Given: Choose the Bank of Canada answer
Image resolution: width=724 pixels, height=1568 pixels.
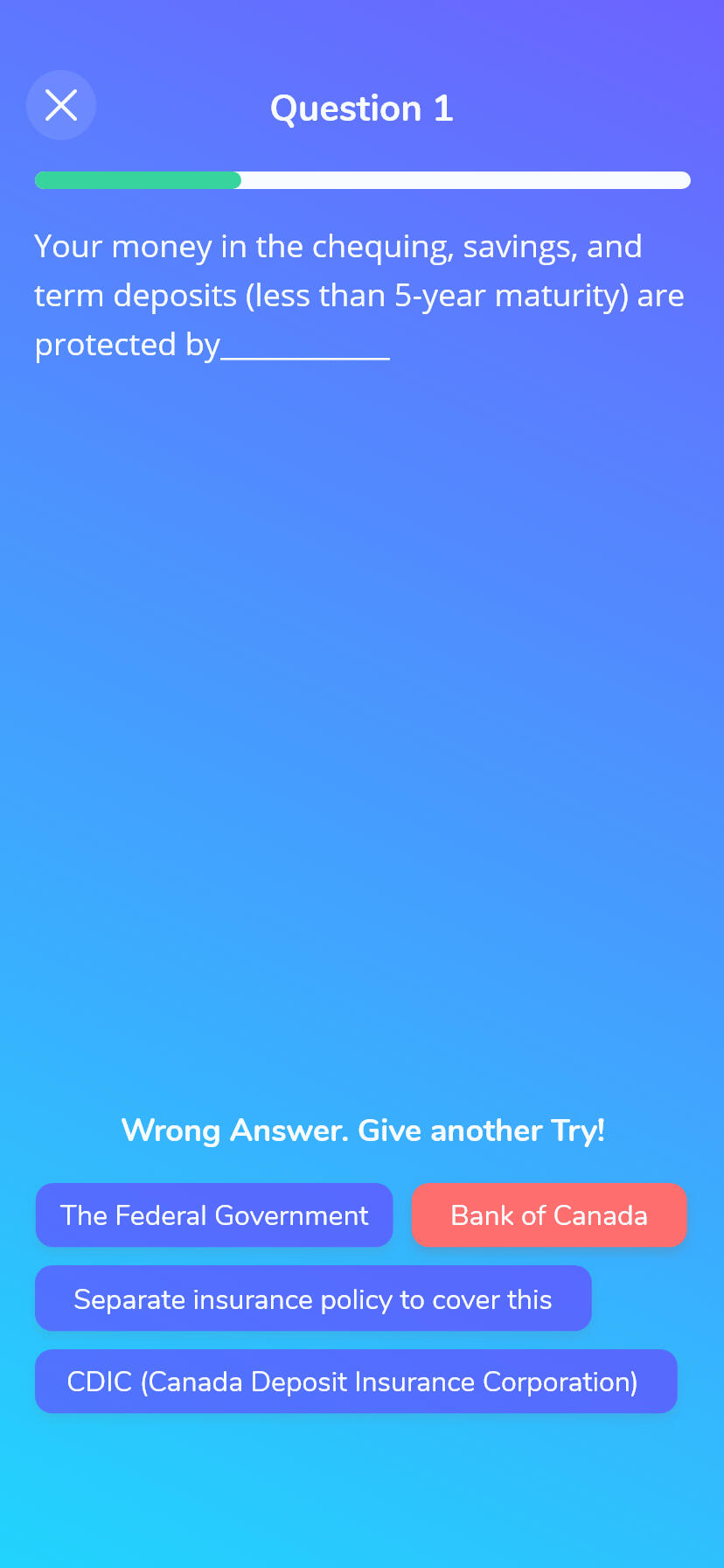Looking at the screenshot, I should (549, 1215).
